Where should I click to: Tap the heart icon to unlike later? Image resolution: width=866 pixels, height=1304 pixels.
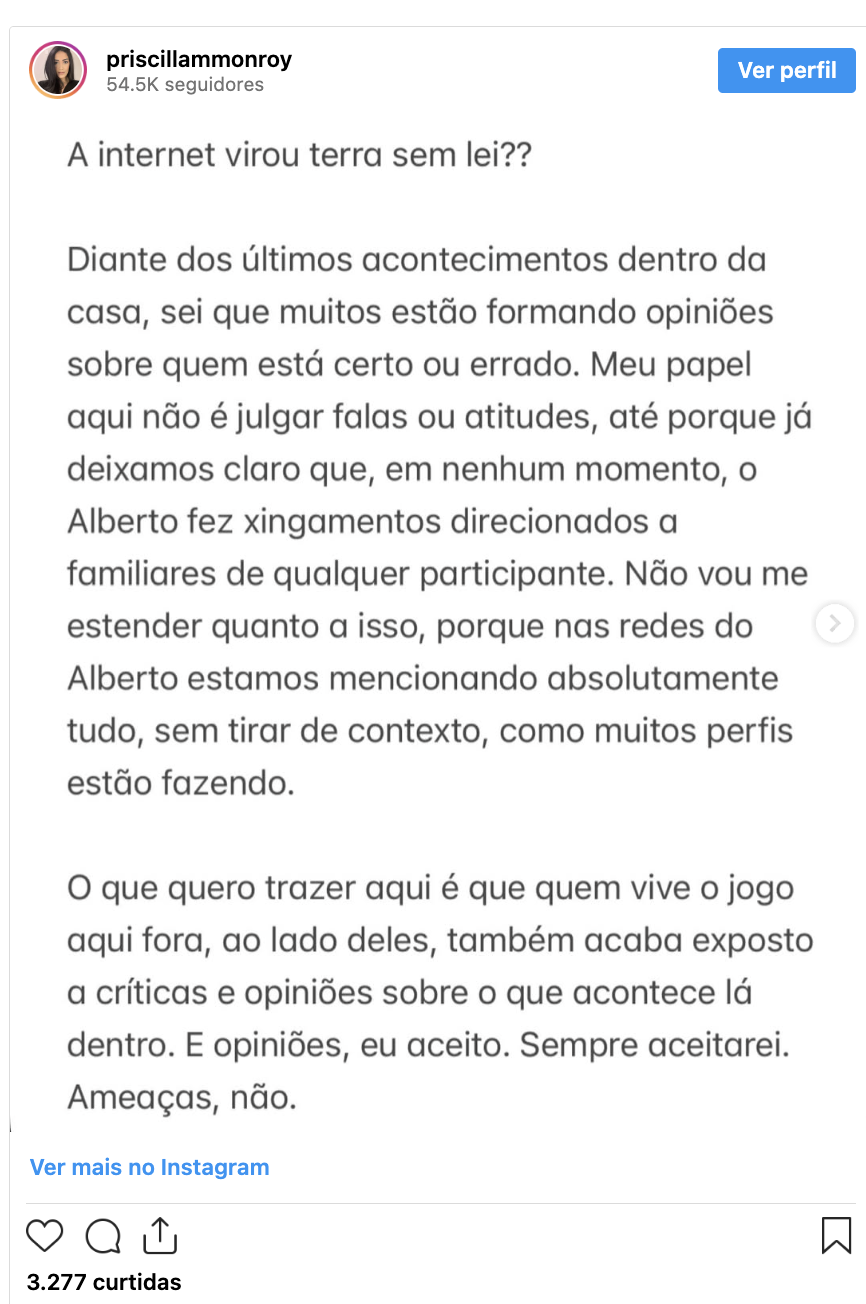44,1236
